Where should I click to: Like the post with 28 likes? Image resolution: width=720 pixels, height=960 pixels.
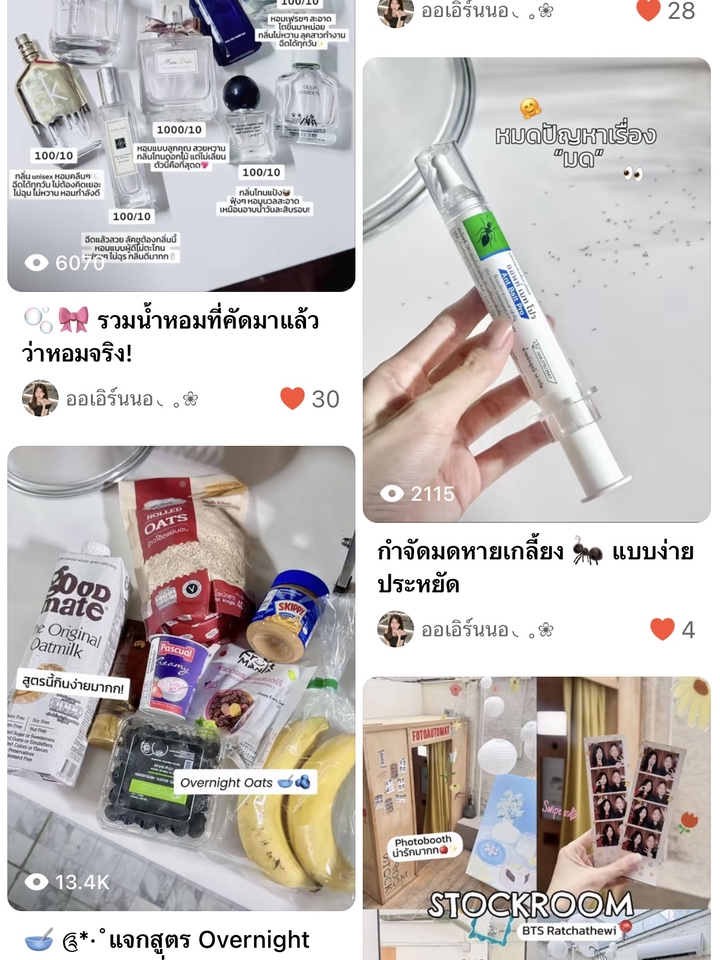coord(649,11)
